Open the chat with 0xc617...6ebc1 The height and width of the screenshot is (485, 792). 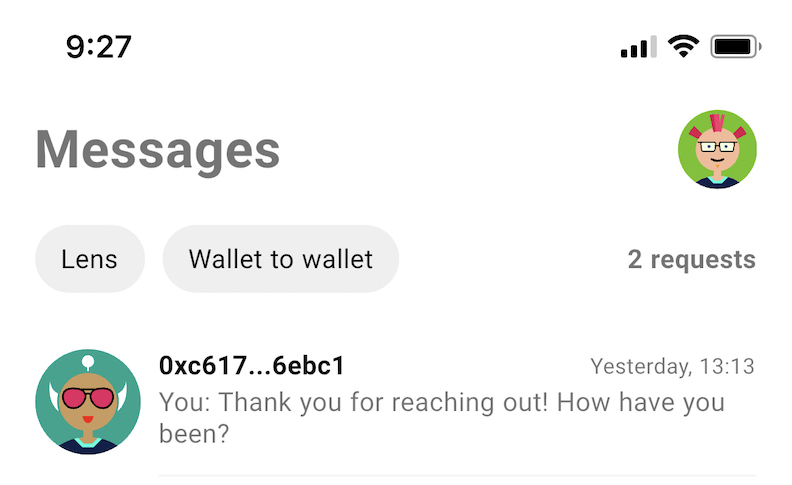point(440,402)
